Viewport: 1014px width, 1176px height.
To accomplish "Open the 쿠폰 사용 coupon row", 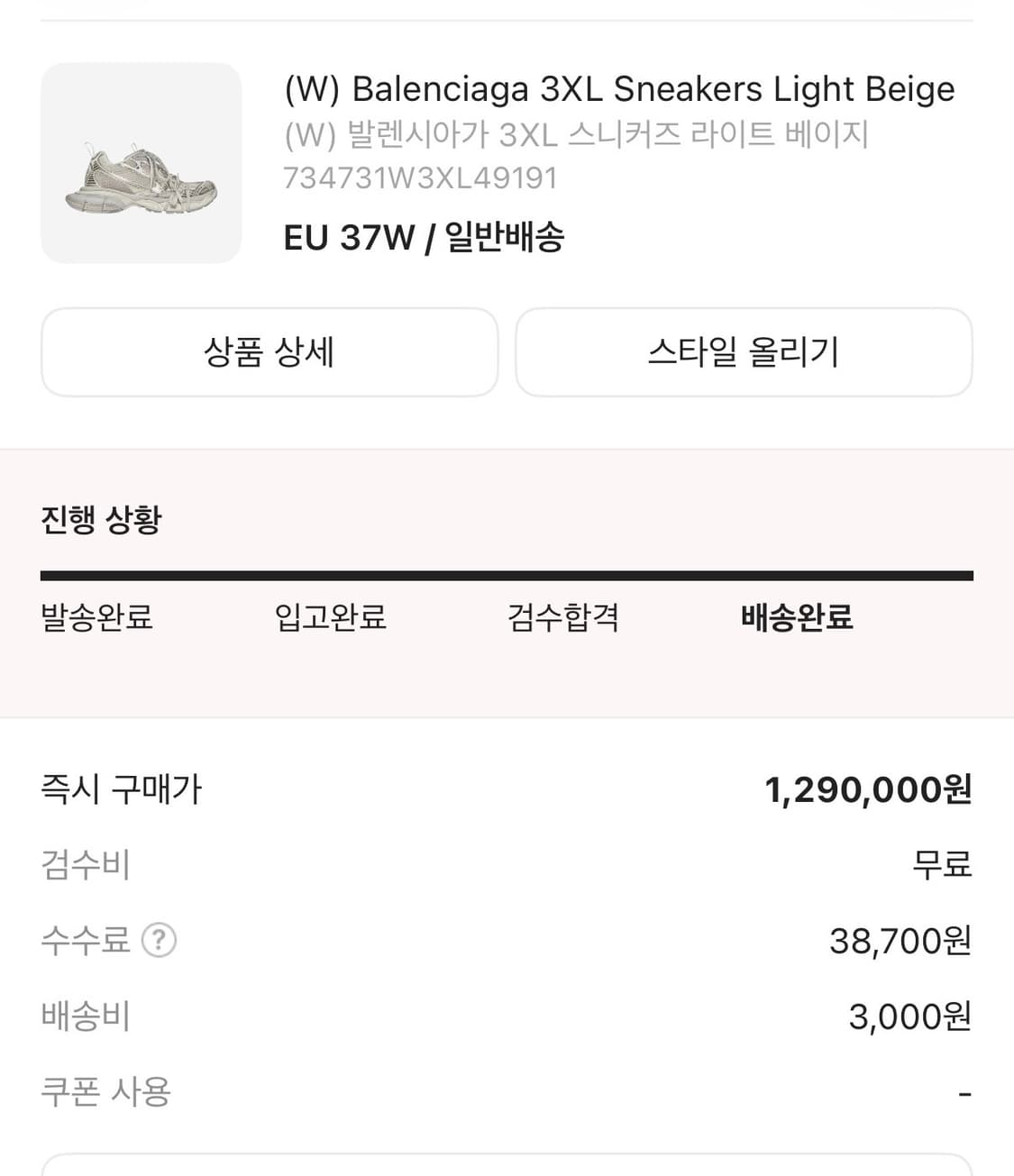I will (102, 1092).
